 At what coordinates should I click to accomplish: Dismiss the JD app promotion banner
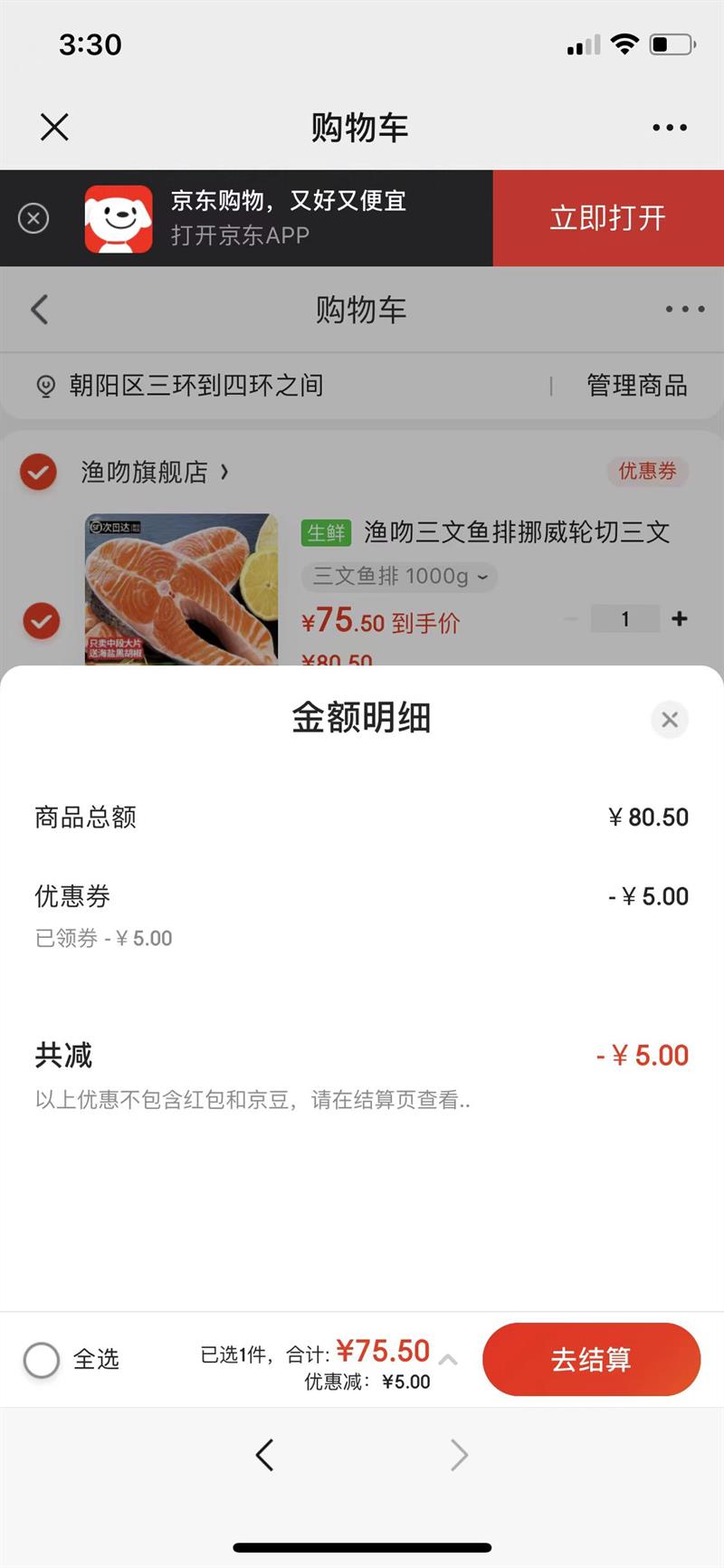33,218
